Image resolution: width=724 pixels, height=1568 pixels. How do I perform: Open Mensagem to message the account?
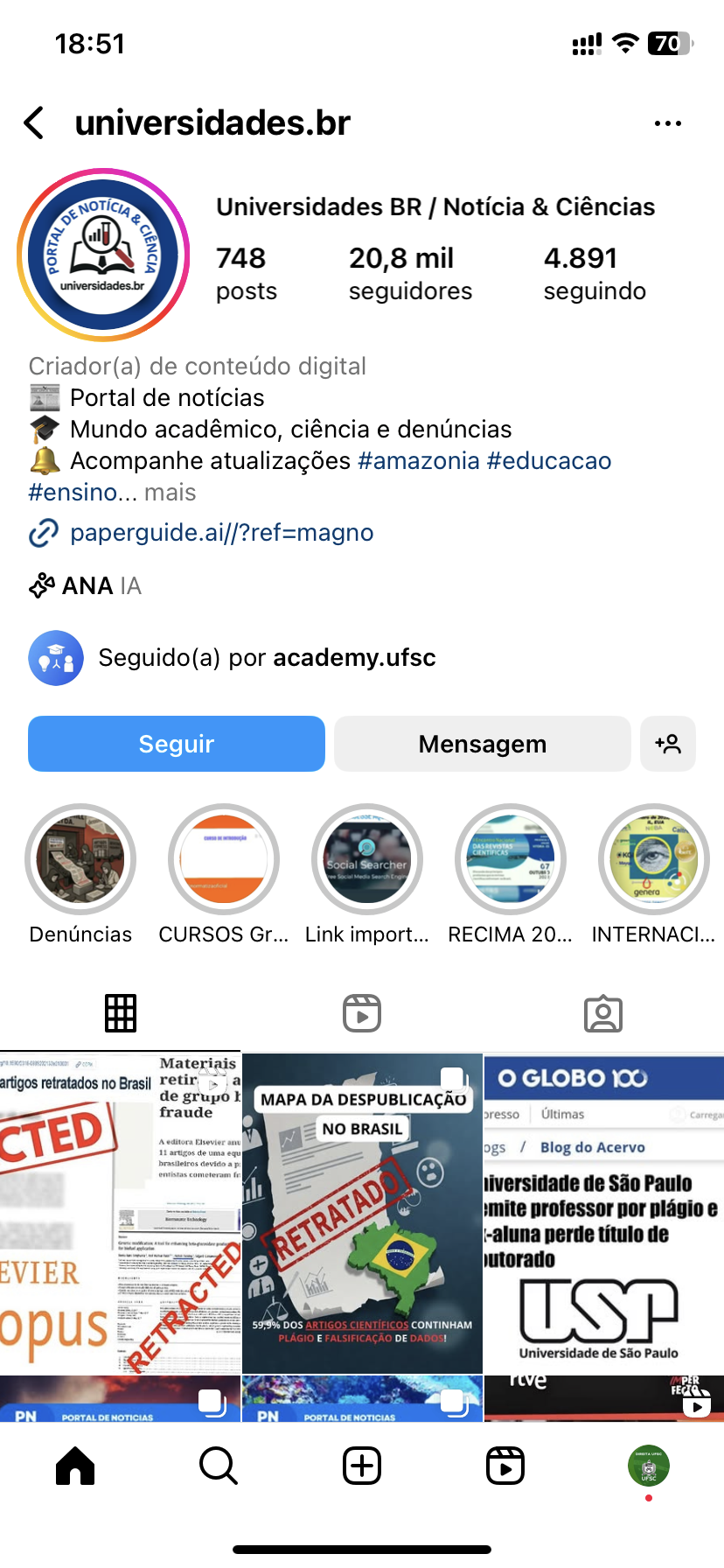(482, 744)
